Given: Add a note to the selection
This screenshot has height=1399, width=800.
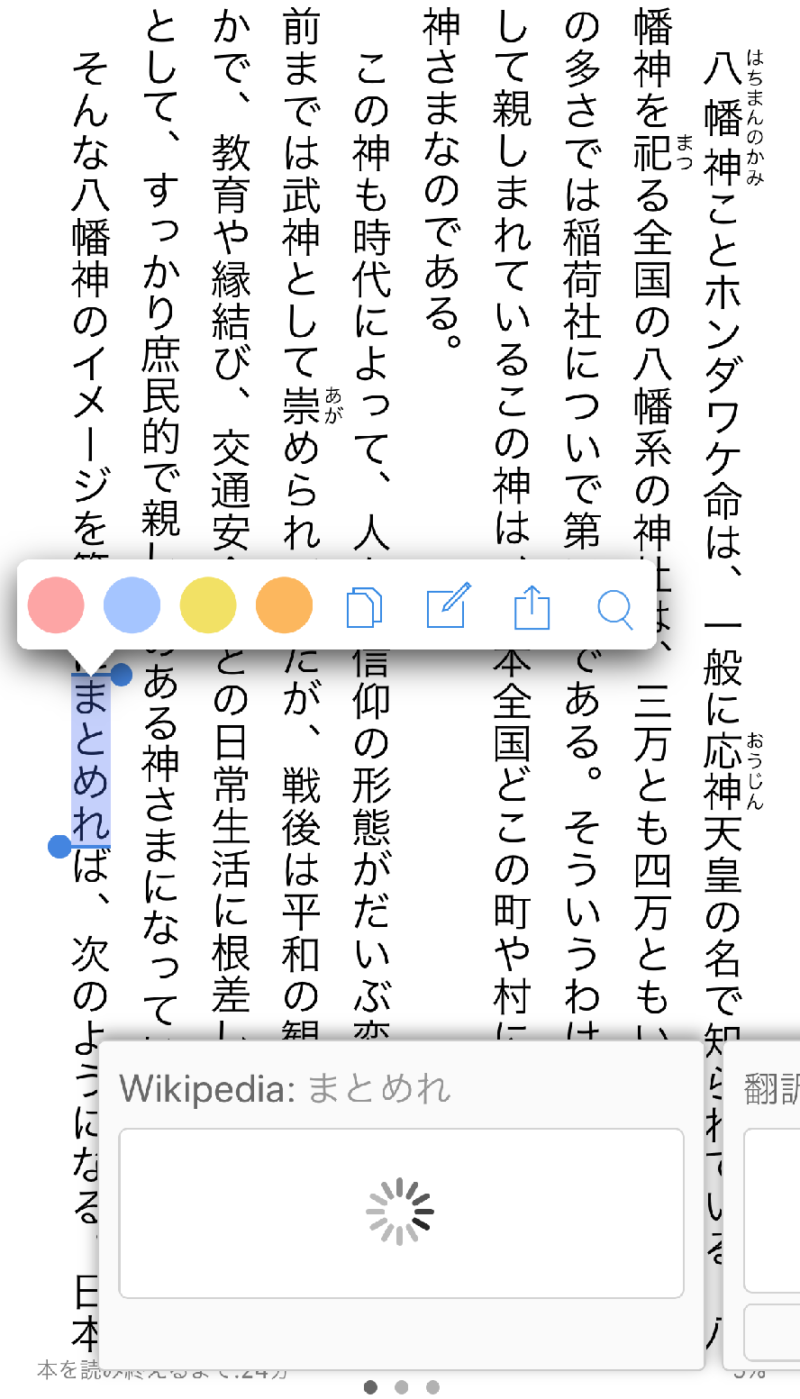Looking at the screenshot, I should (448, 607).
